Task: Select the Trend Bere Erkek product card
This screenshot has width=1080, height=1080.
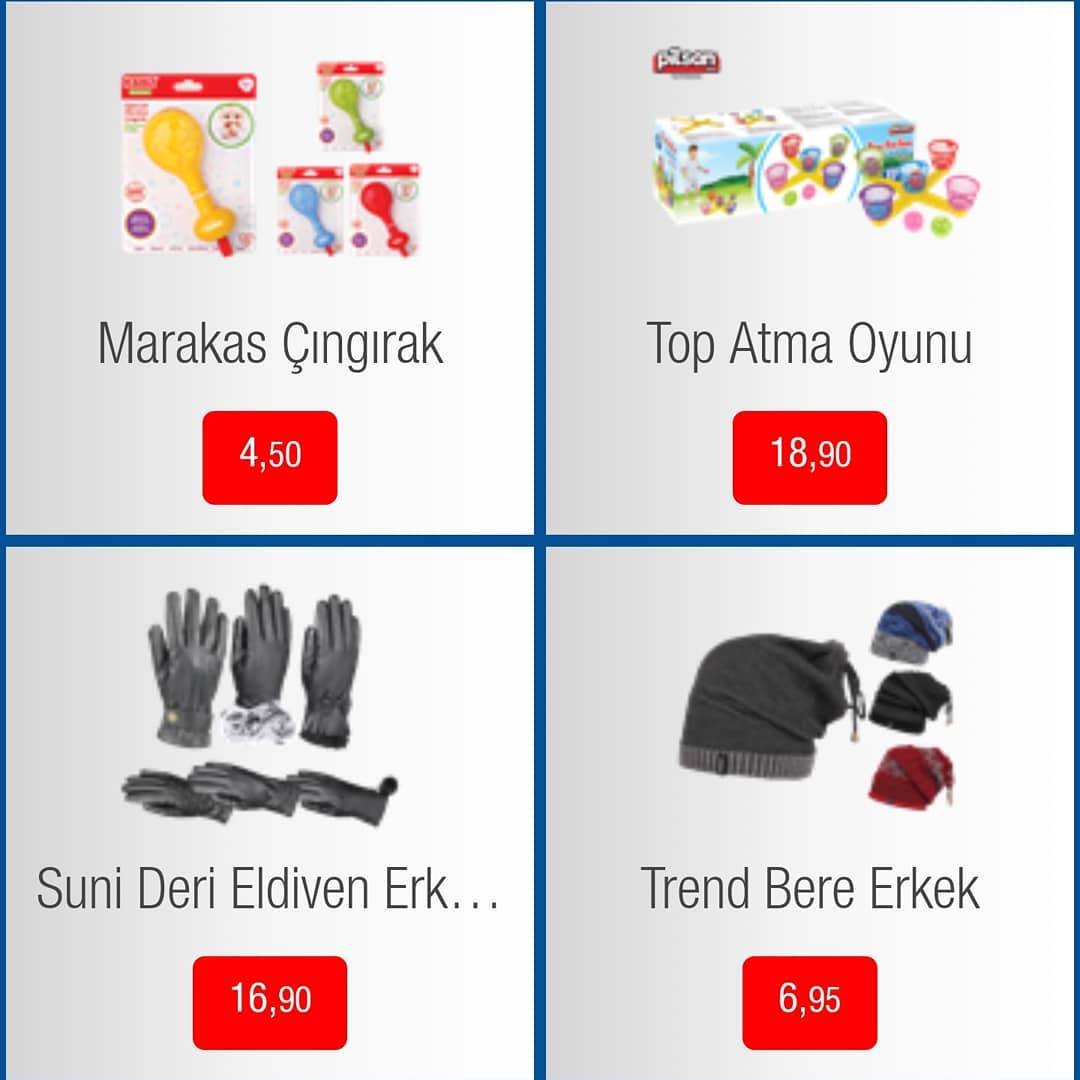Action: tap(810, 812)
